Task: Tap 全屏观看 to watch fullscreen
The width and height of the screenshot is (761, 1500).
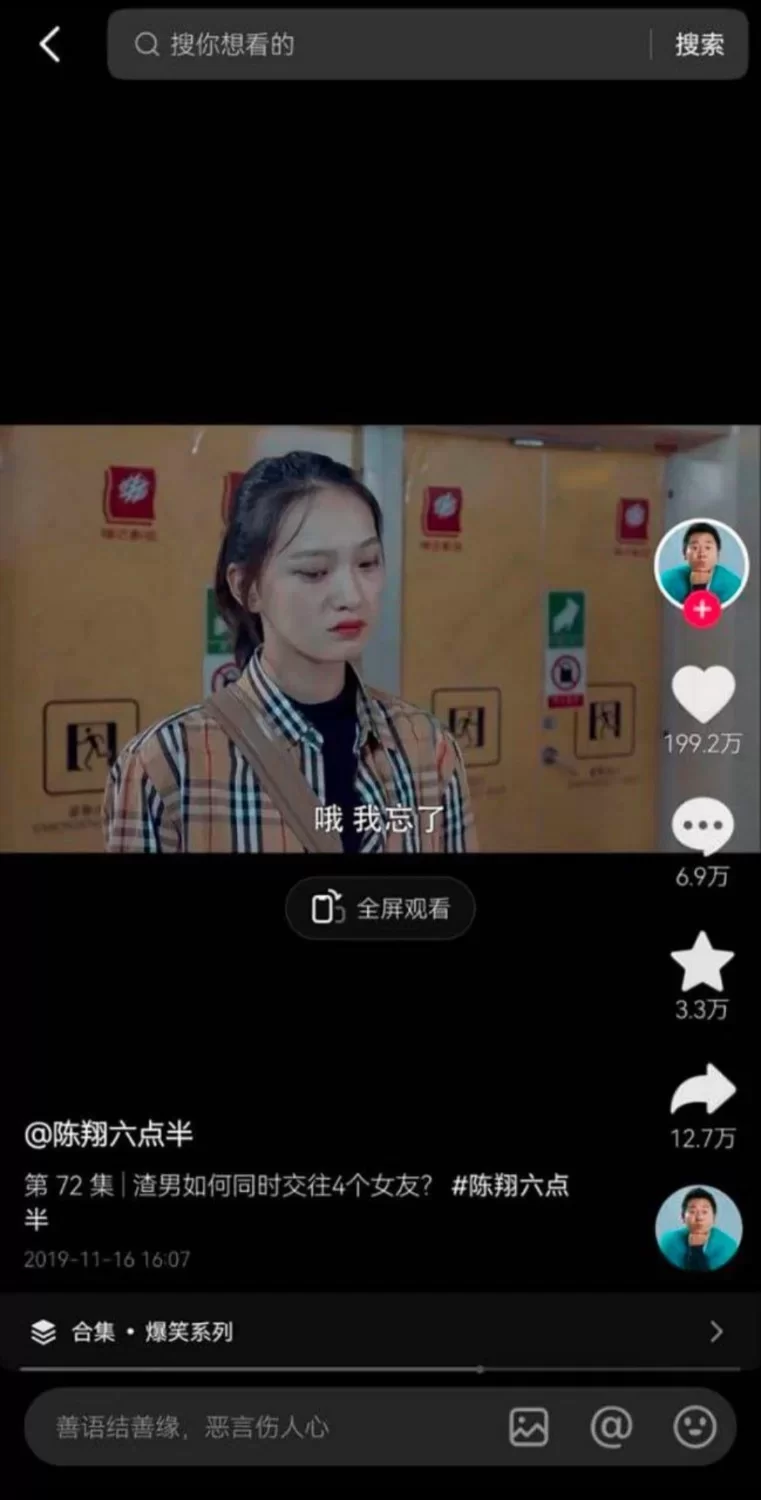Action: pos(380,908)
